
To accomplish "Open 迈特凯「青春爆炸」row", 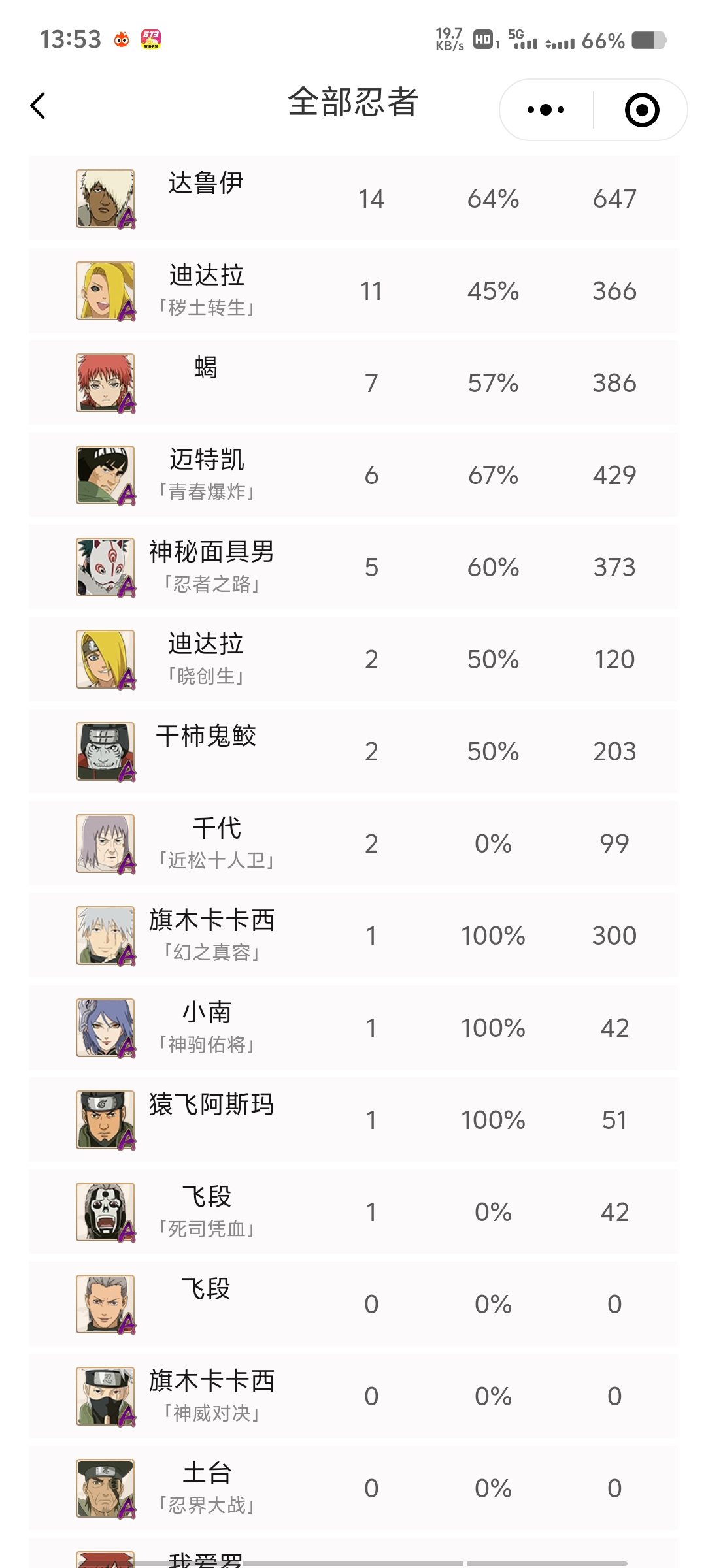I will coord(353,475).
